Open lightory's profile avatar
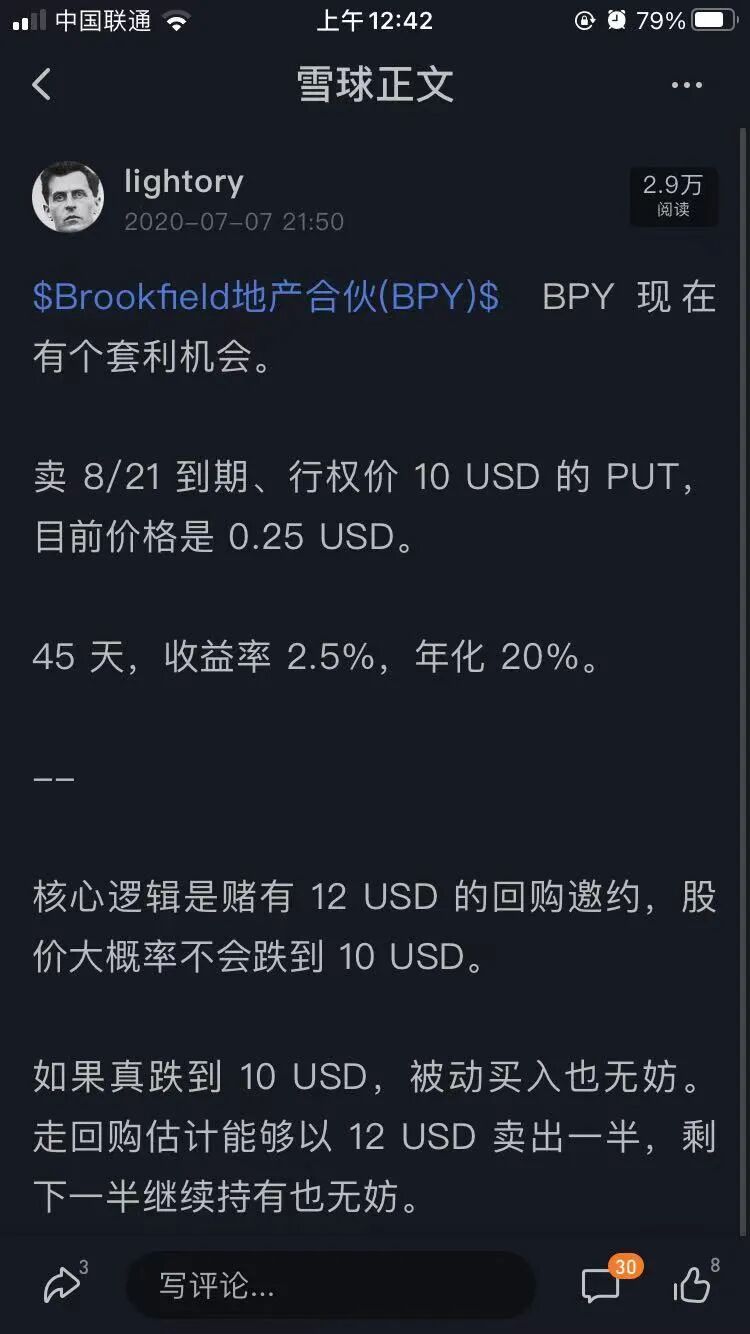 pos(68,197)
